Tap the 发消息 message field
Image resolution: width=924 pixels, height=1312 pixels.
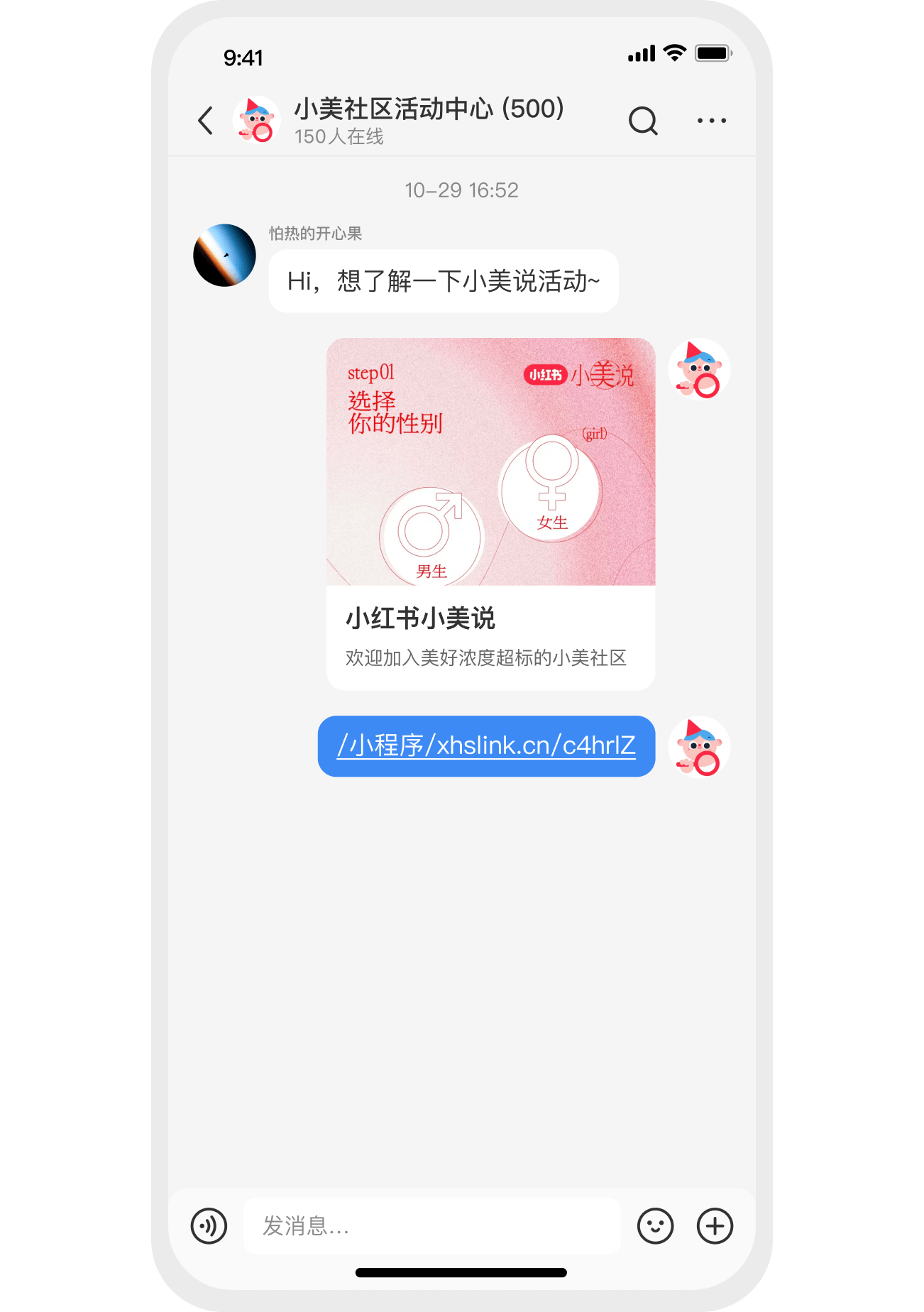pos(431,1226)
